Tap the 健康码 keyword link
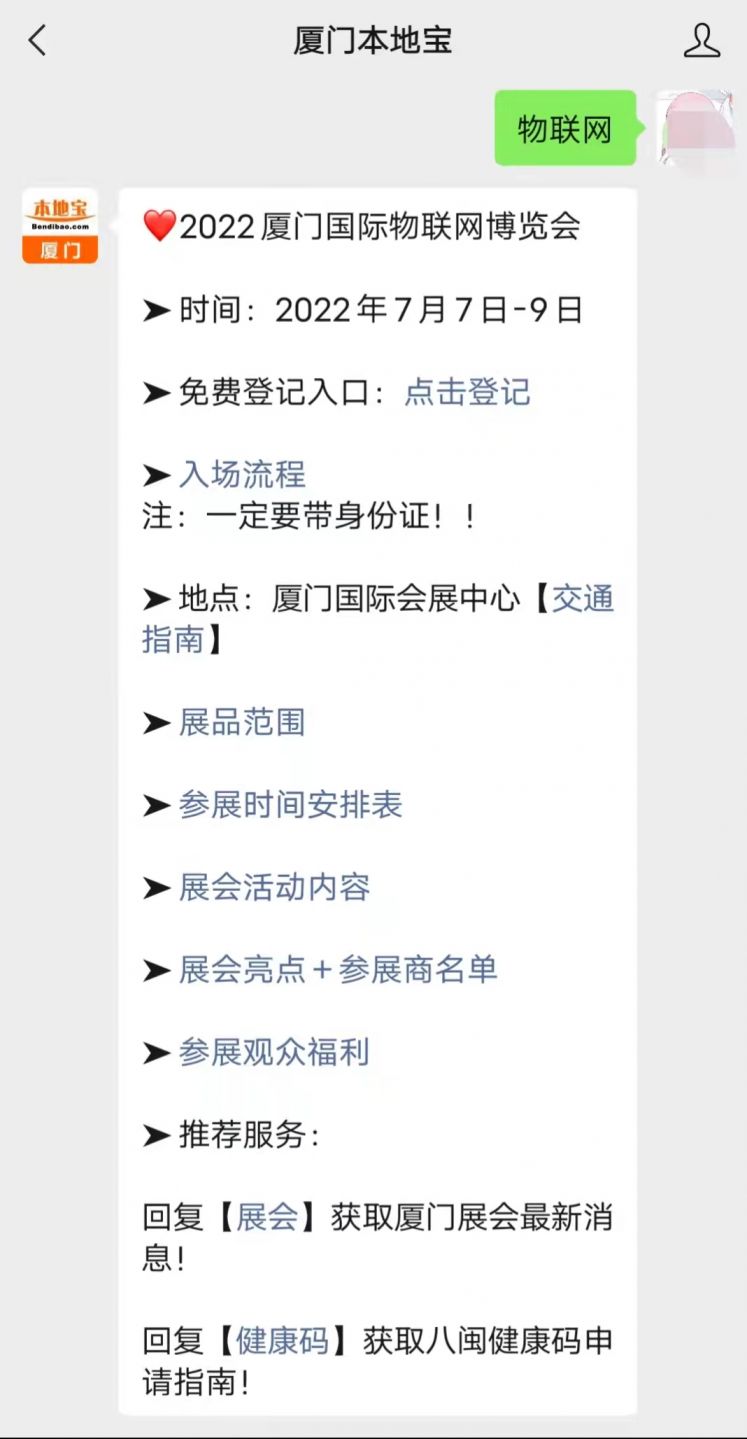Image resolution: width=747 pixels, height=1439 pixels. tap(283, 1341)
